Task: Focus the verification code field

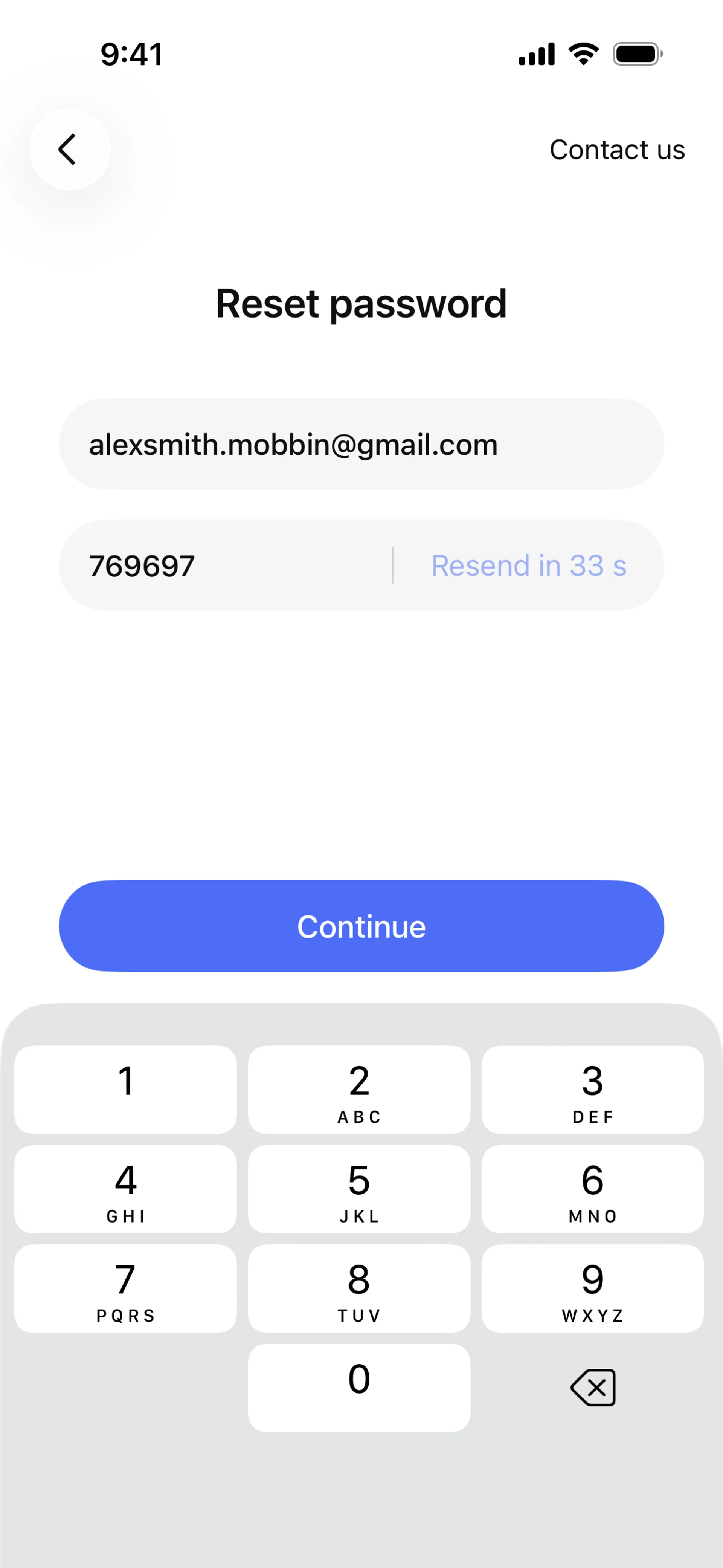Action: tap(231, 565)
